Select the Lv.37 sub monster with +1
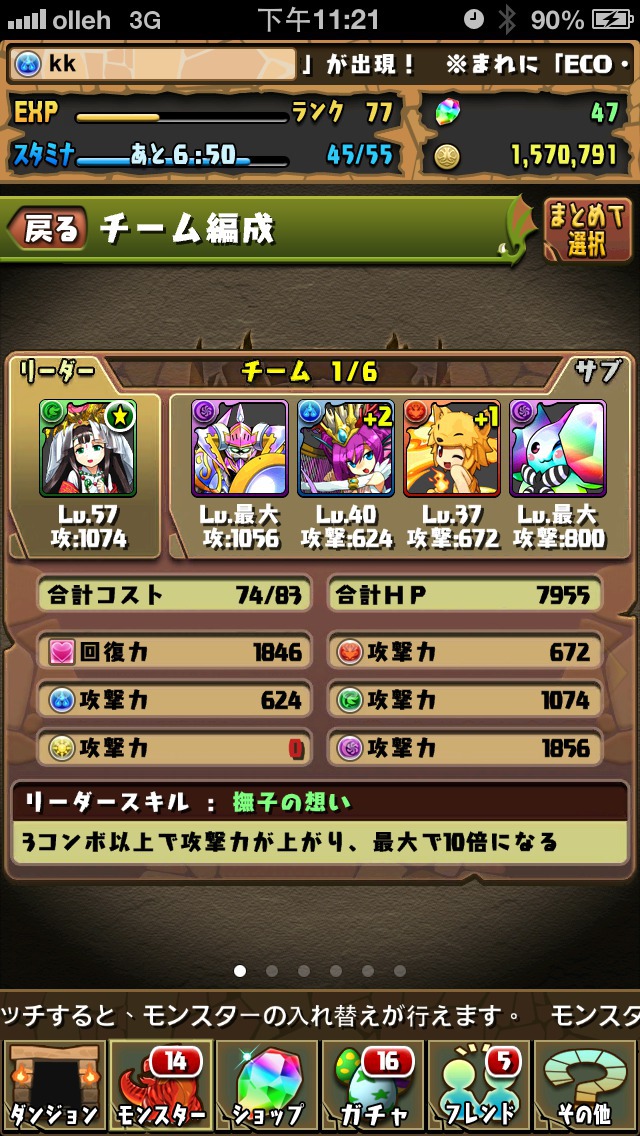Viewport: 640px width, 1136px height. click(x=452, y=448)
